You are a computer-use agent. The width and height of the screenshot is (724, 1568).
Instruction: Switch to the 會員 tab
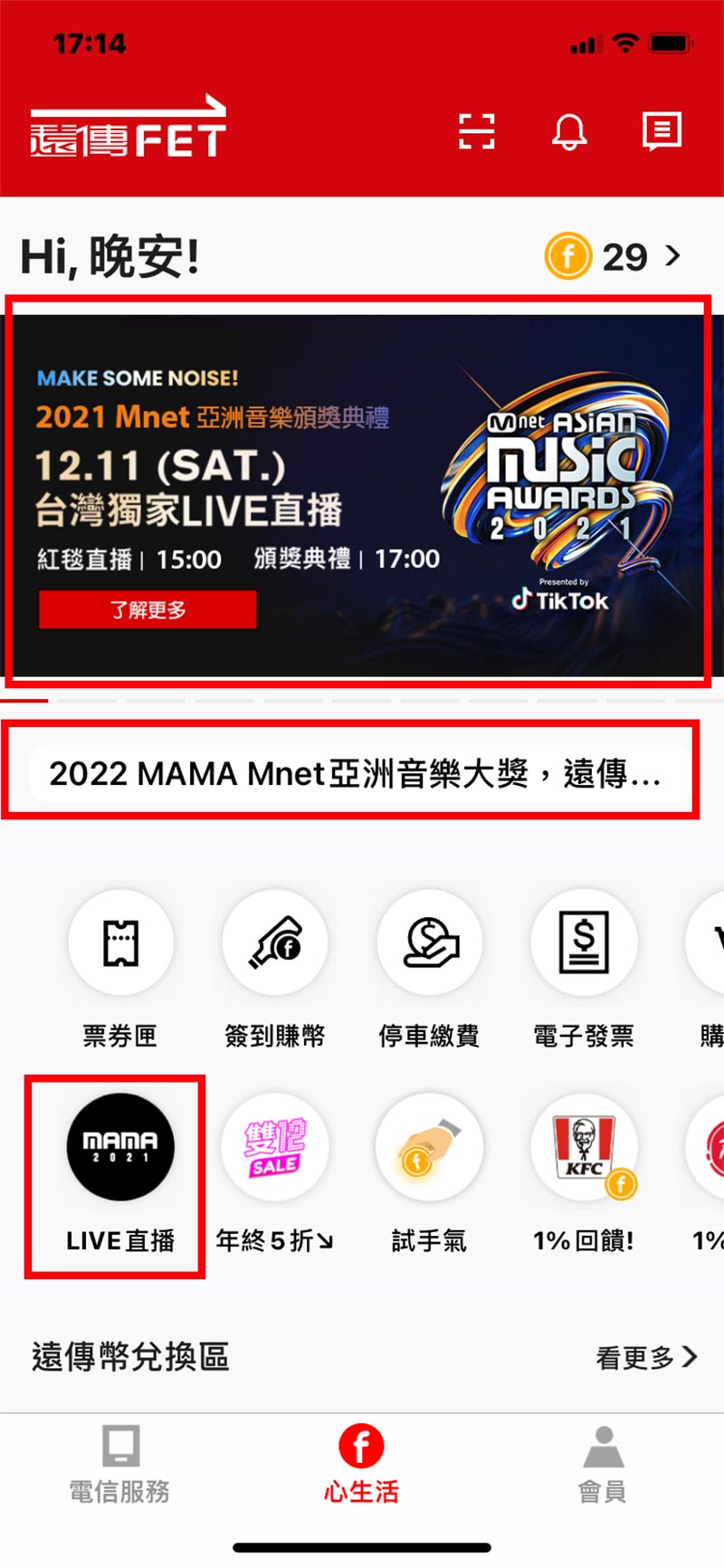coord(603,1465)
